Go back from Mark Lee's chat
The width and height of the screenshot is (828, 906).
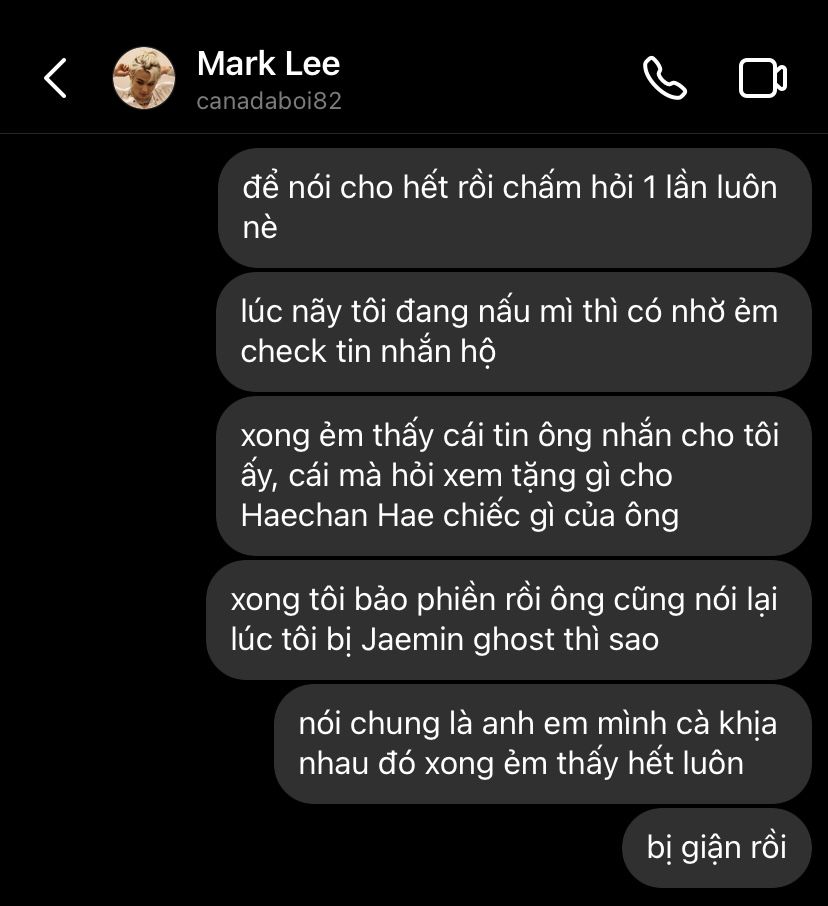(56, 78)
